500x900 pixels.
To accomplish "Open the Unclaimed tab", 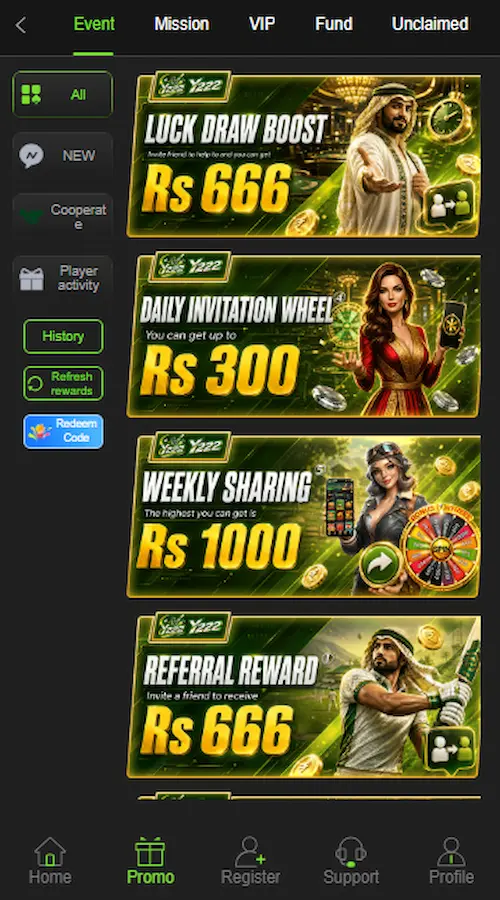I will tap(430, 24).
